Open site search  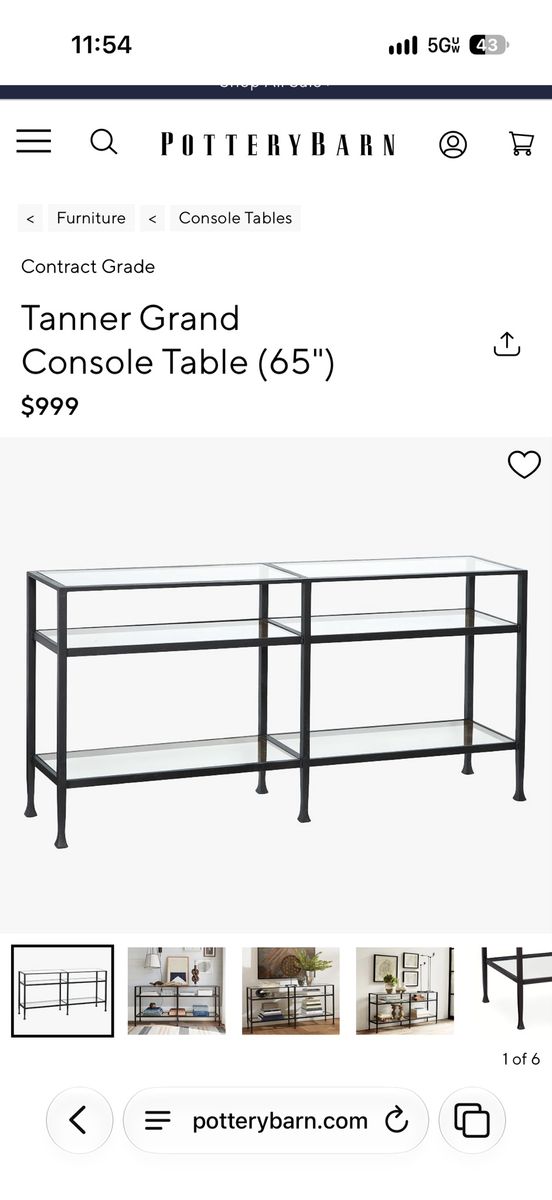pyautogui.click(x=103, y=142)
